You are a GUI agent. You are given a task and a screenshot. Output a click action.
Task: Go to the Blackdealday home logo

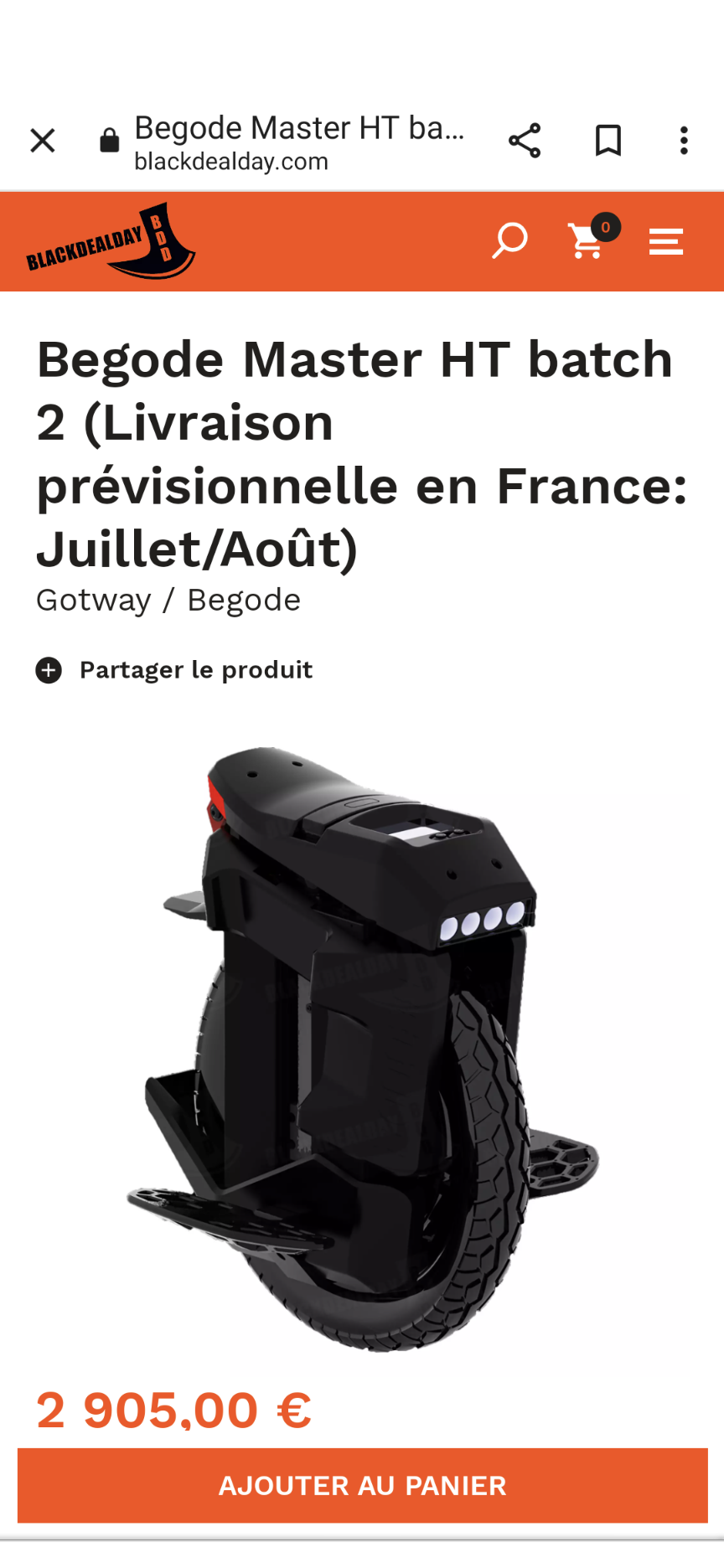(111, 242)
